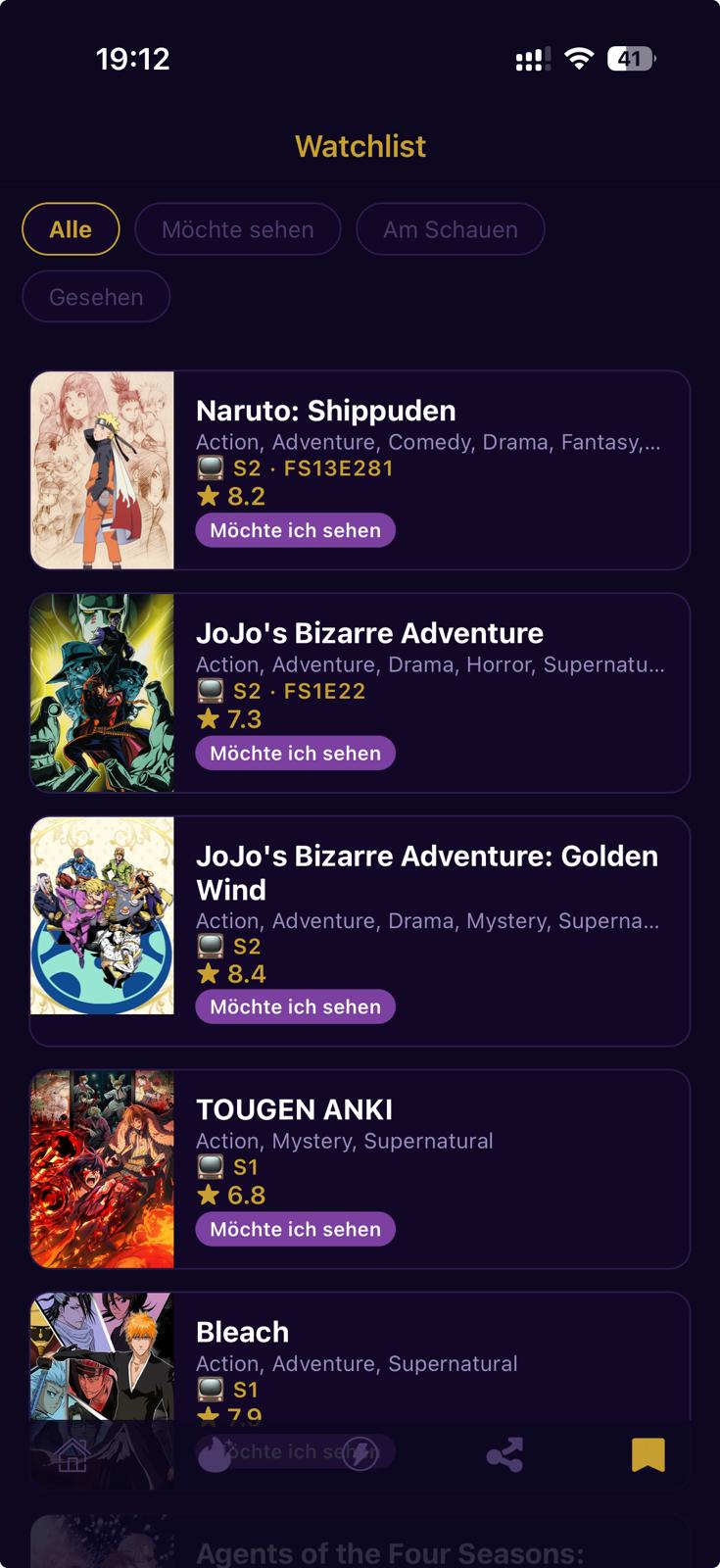Open JoJo's Bizarre Adventure: Golden Wind

pyautogui.click(x=431, y=872)
